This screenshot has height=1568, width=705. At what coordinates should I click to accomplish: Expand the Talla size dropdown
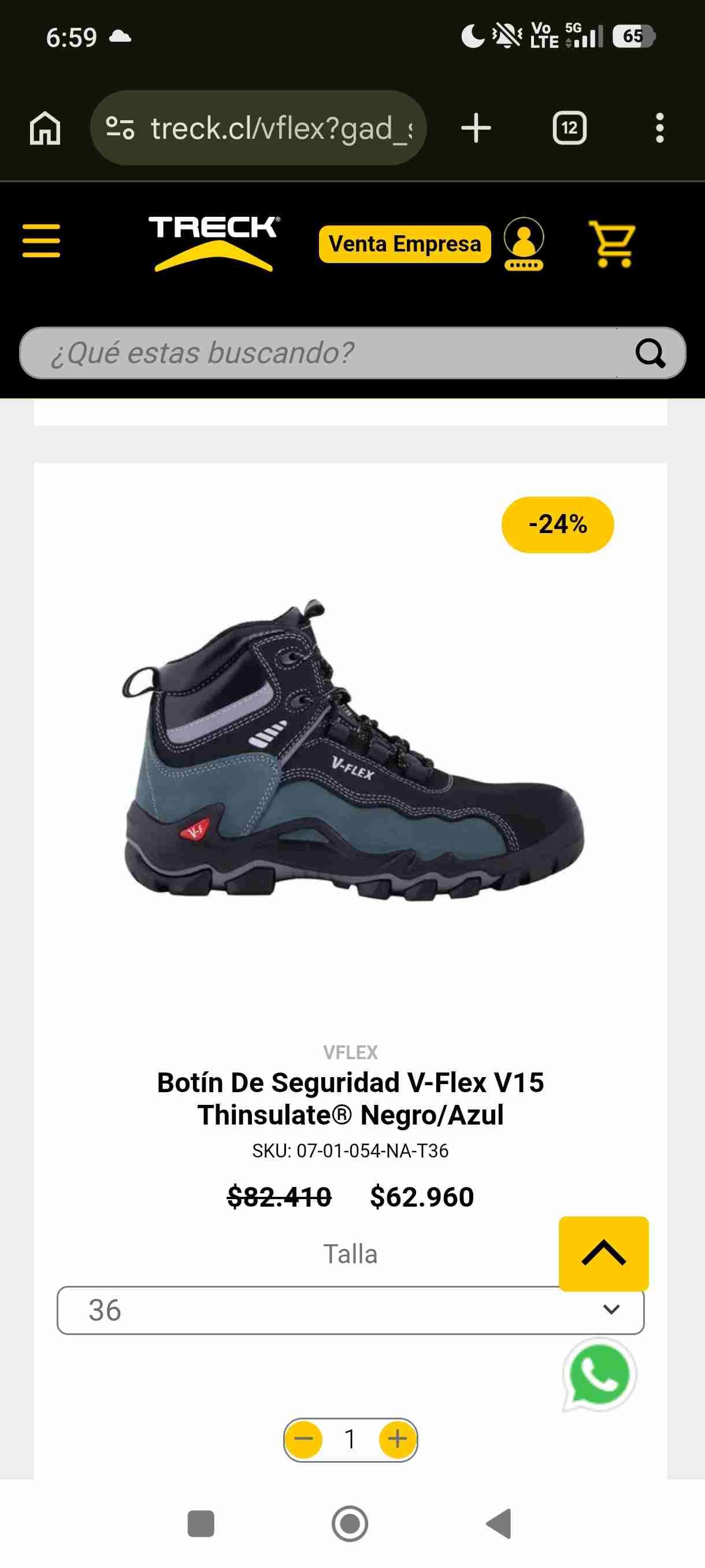350,1310
